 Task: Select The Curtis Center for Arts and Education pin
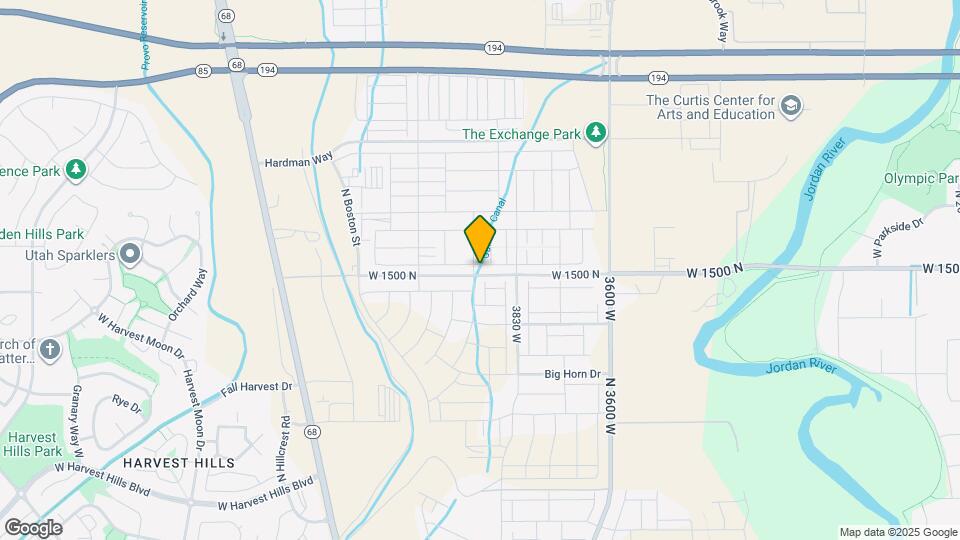(x=790, y=107)
